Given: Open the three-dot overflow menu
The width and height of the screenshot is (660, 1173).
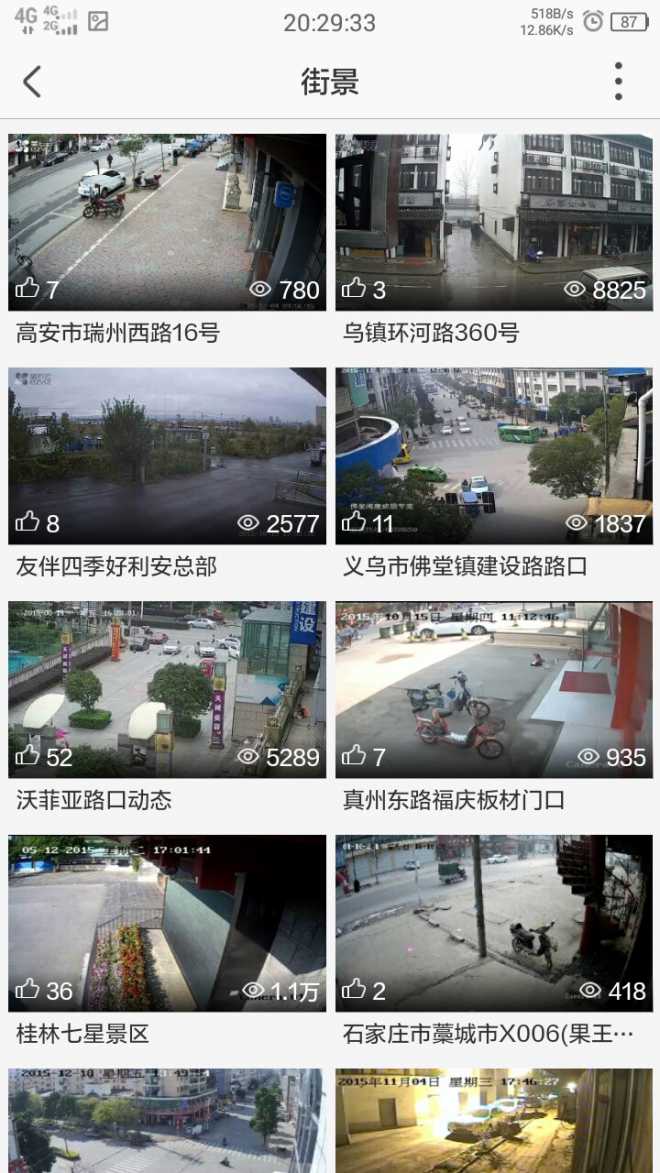Looking at the screenshot, I should point(618,81).
